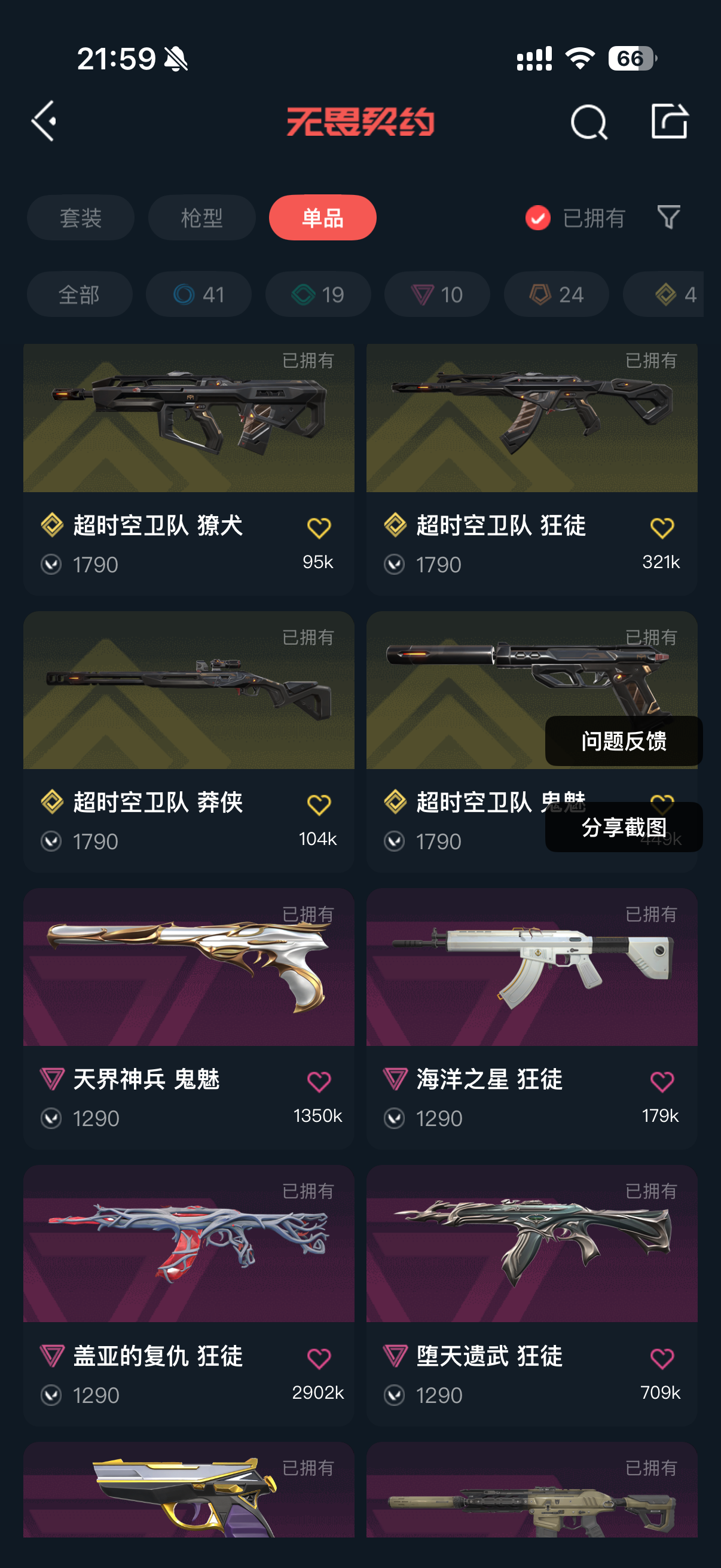The image size is (721, 1568).
Task: Filter by the green tier chip showing 19
Action: pyautogui.click(x=317, y=295)
